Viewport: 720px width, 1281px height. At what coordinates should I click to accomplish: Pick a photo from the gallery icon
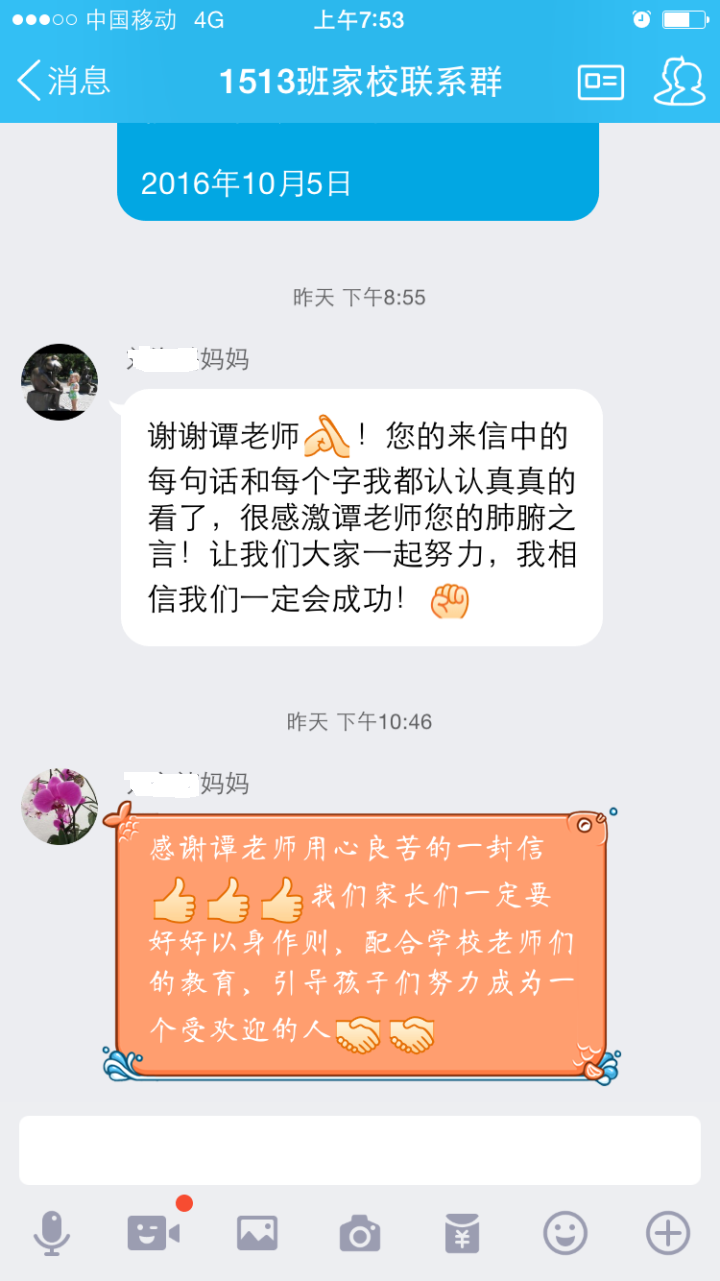[x=257, y=1232]
